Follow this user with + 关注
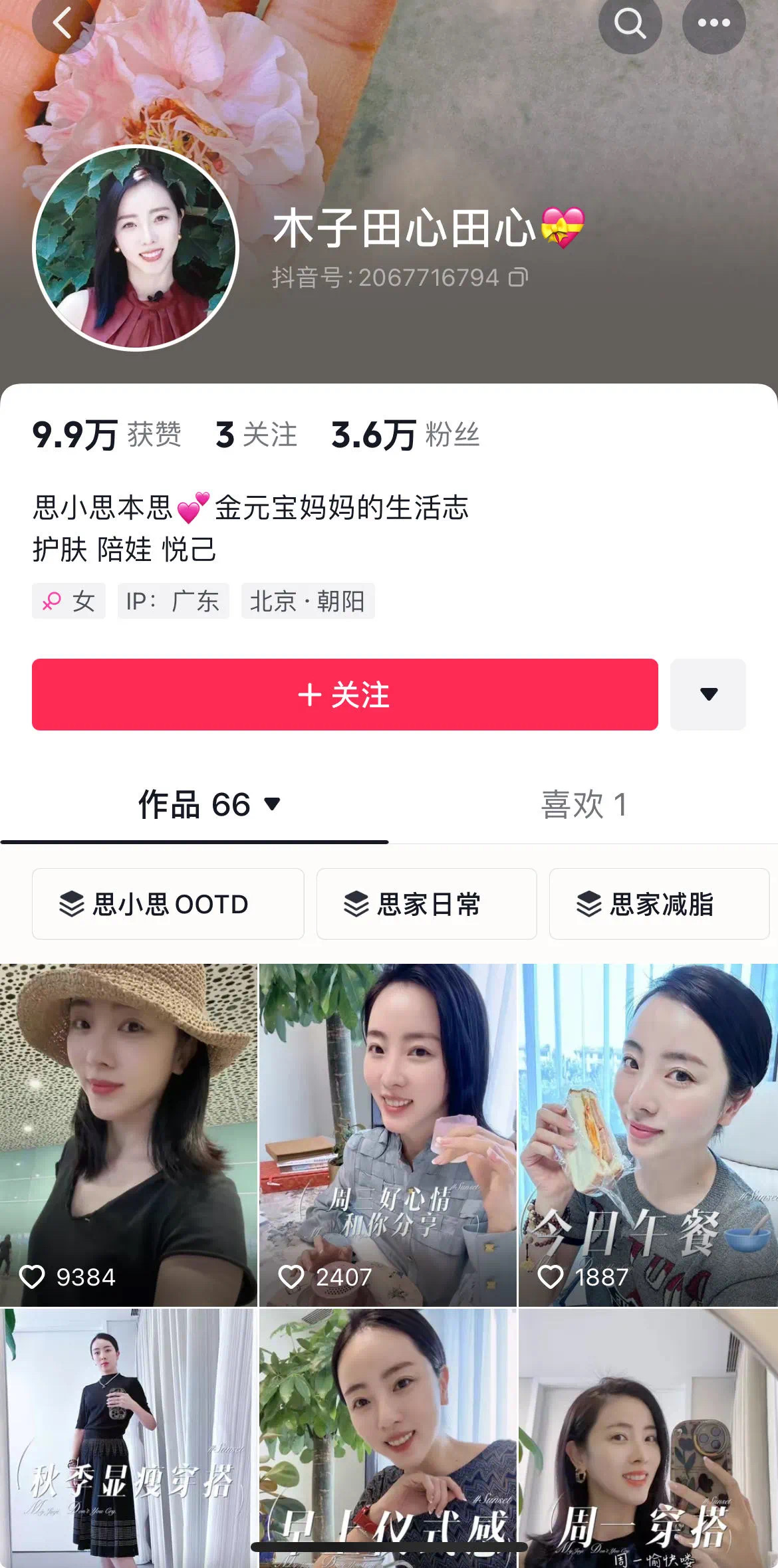Image resolution: width=778 pixels, height=1568 pixels. 344,695
